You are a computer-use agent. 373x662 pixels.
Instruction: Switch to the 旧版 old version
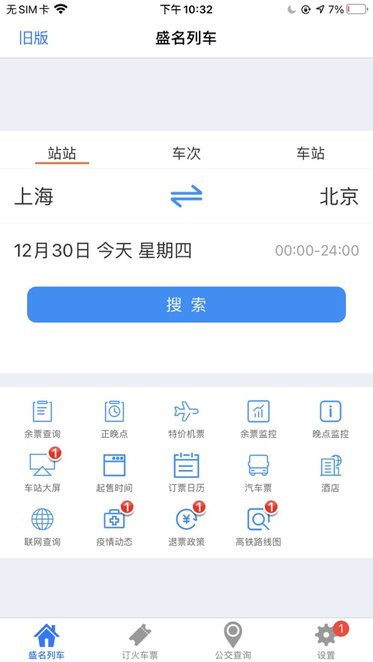click(x=33, y=38)
